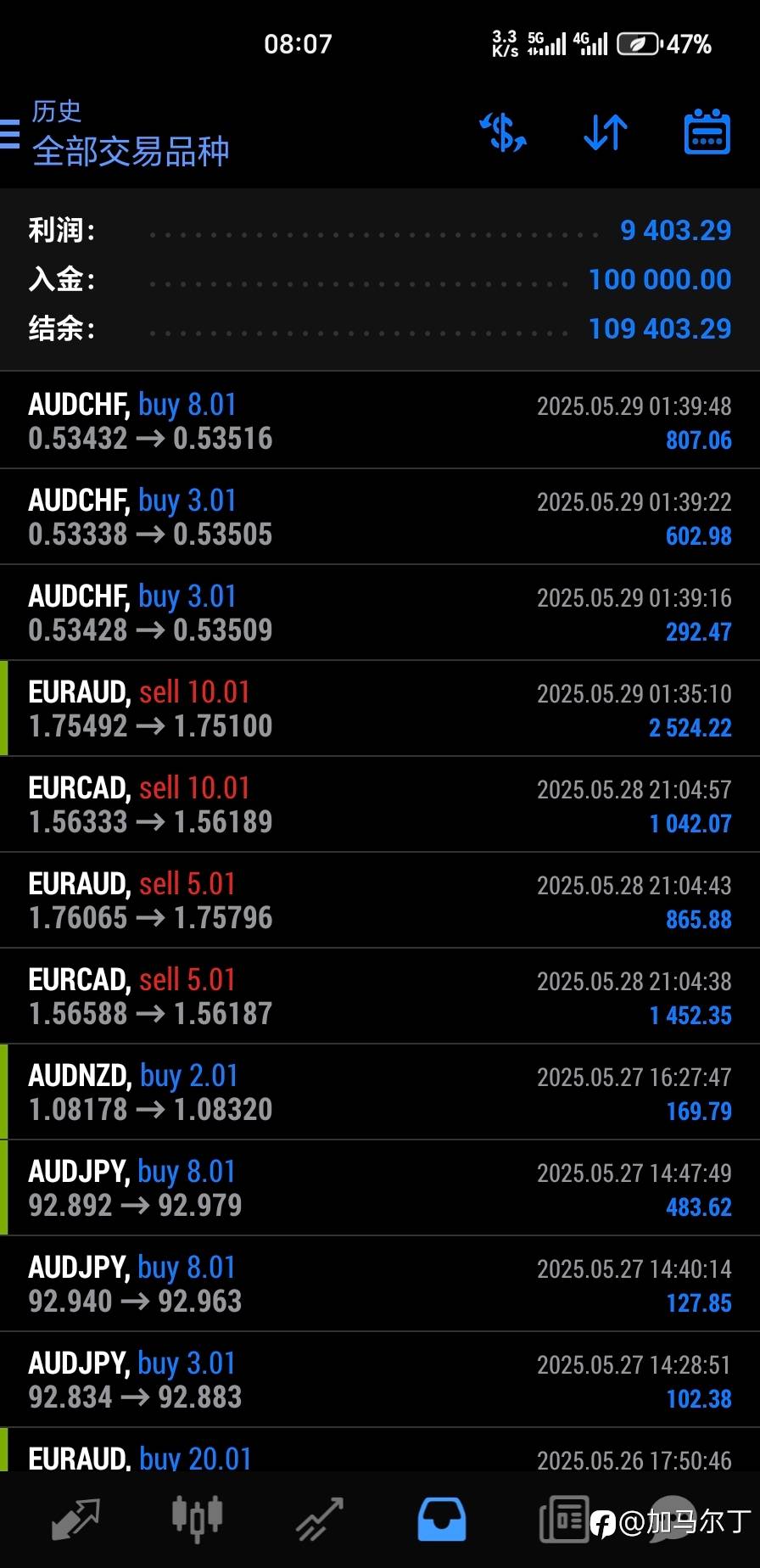Open the AUDNZD buy 2.01 trade

[x=380, y=1092]
